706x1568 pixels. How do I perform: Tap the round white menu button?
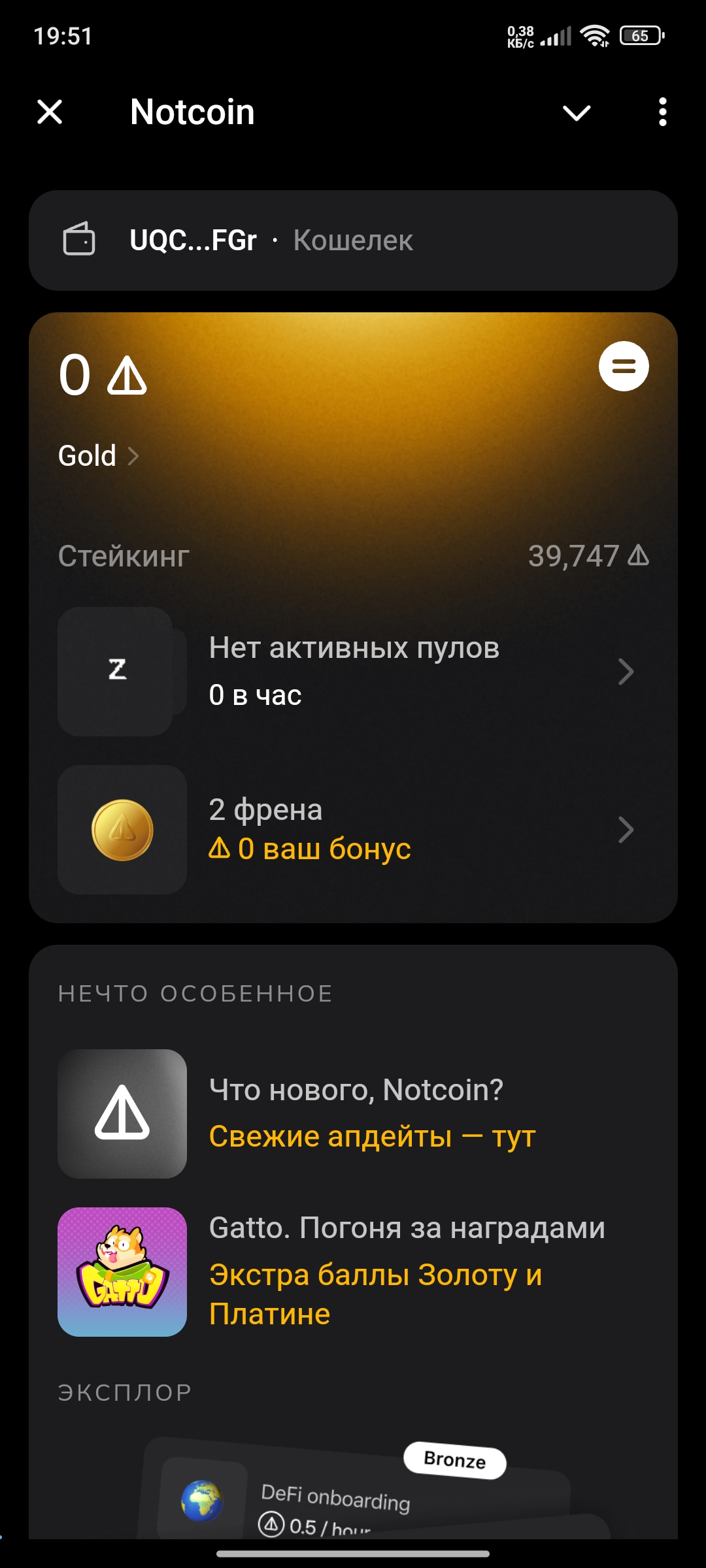[624, 366]
